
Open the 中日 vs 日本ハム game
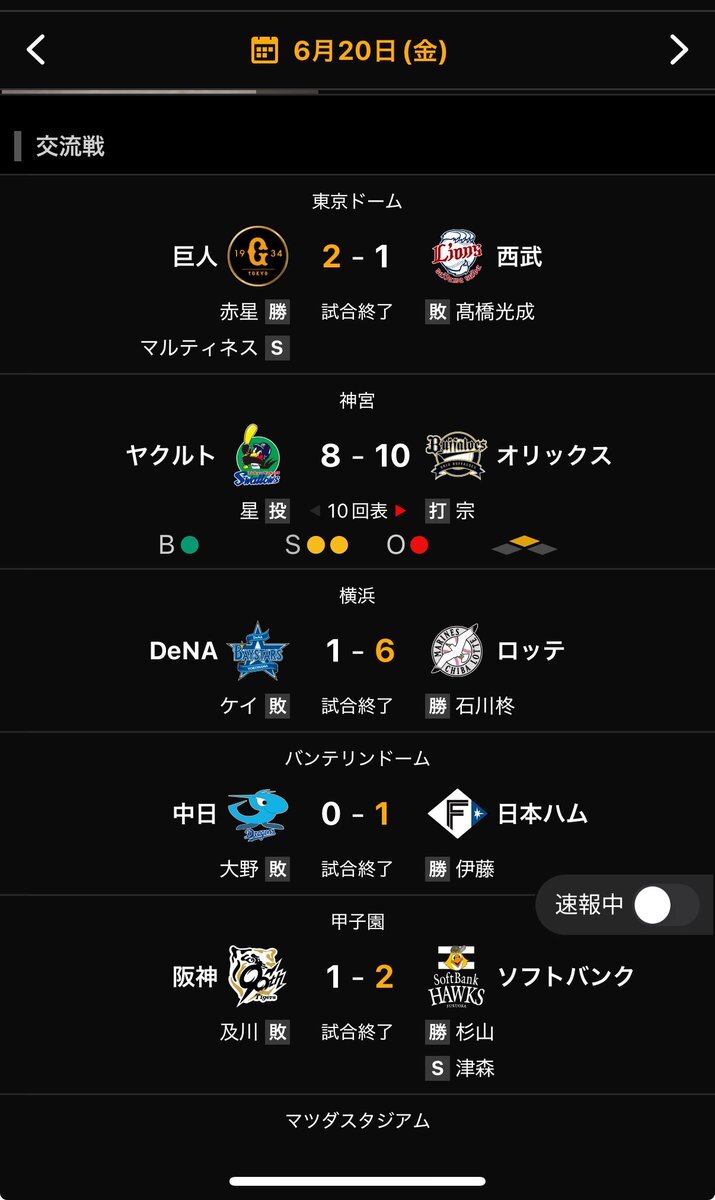point(357,814)
